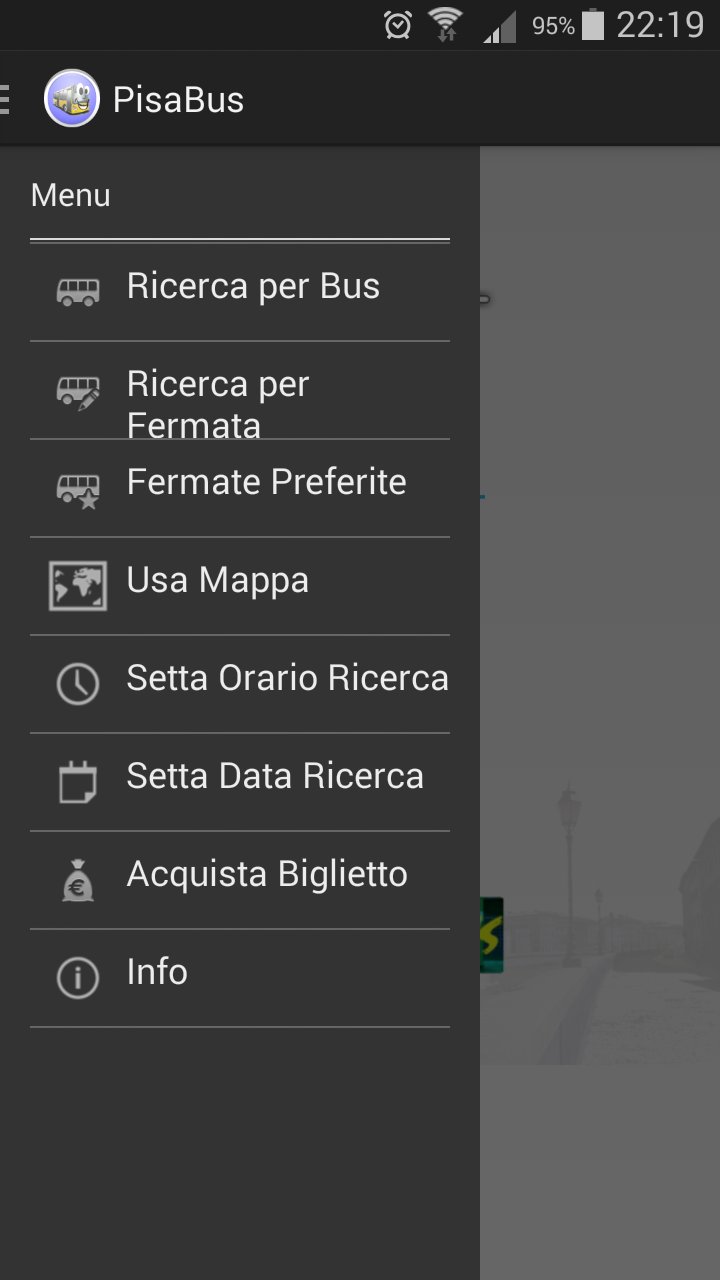Click the bus stop icon for Ricerca per Fermata
Viewport: 720px width, 1280px height.
(77, 390)
